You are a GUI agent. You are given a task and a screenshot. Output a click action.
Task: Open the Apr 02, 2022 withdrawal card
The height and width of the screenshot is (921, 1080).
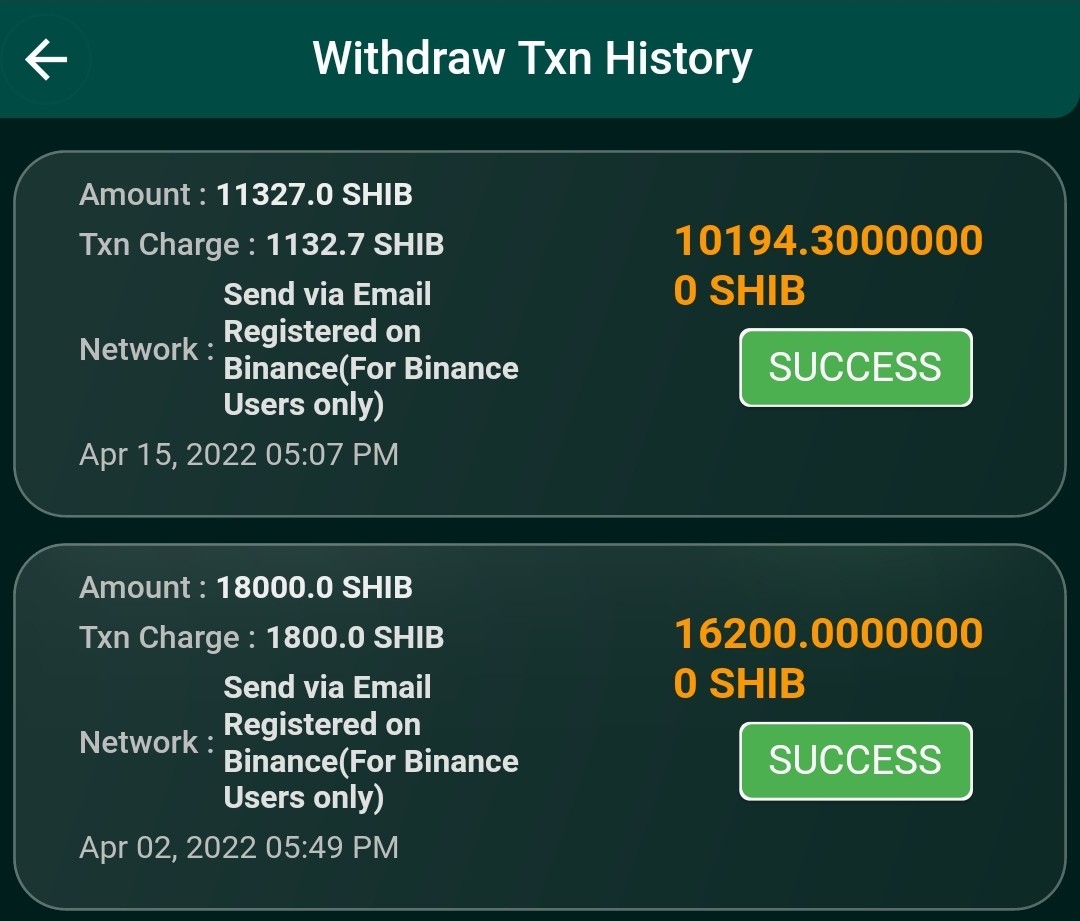click(539, 727)
